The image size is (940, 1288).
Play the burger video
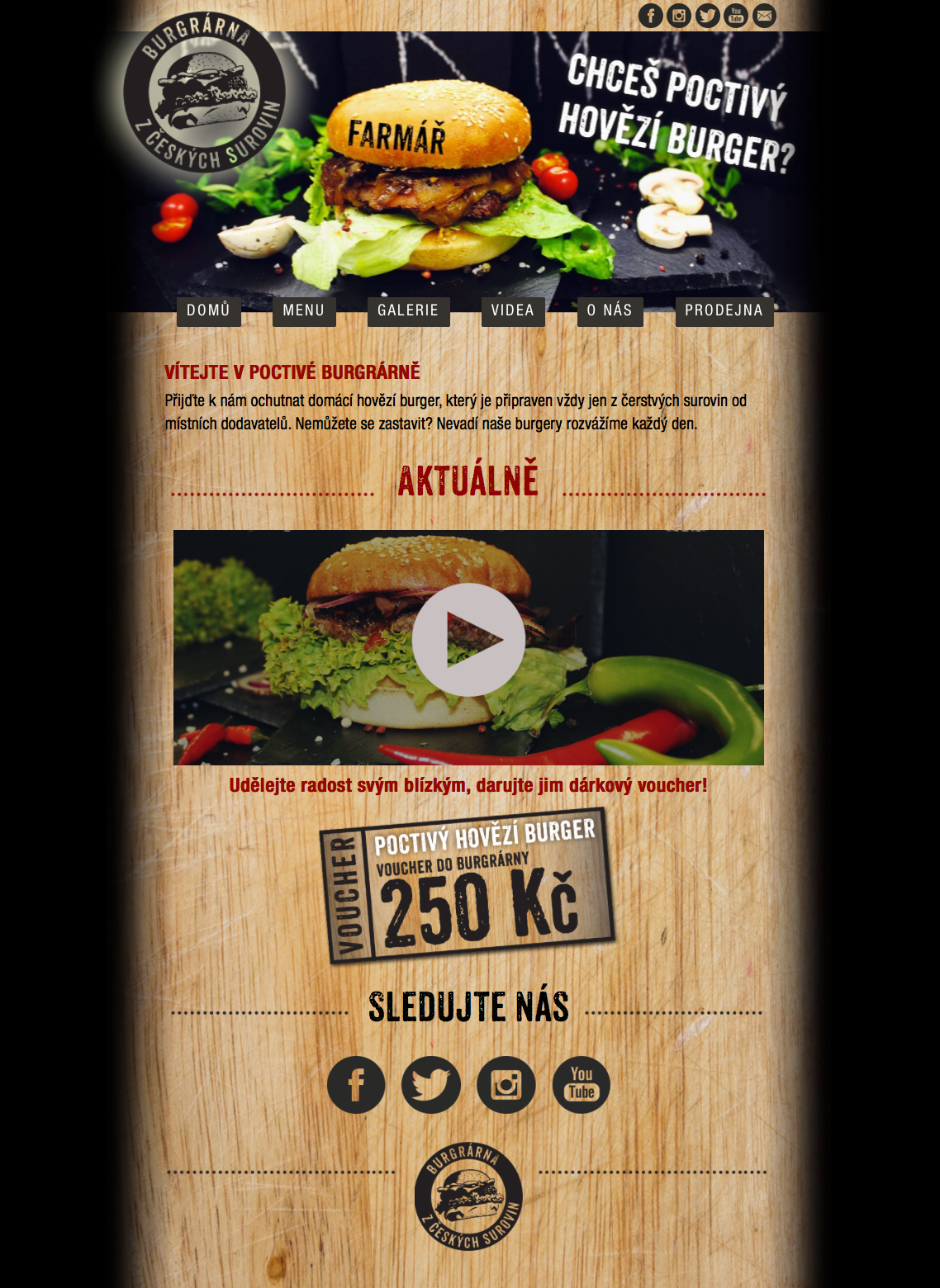point(468,640)
